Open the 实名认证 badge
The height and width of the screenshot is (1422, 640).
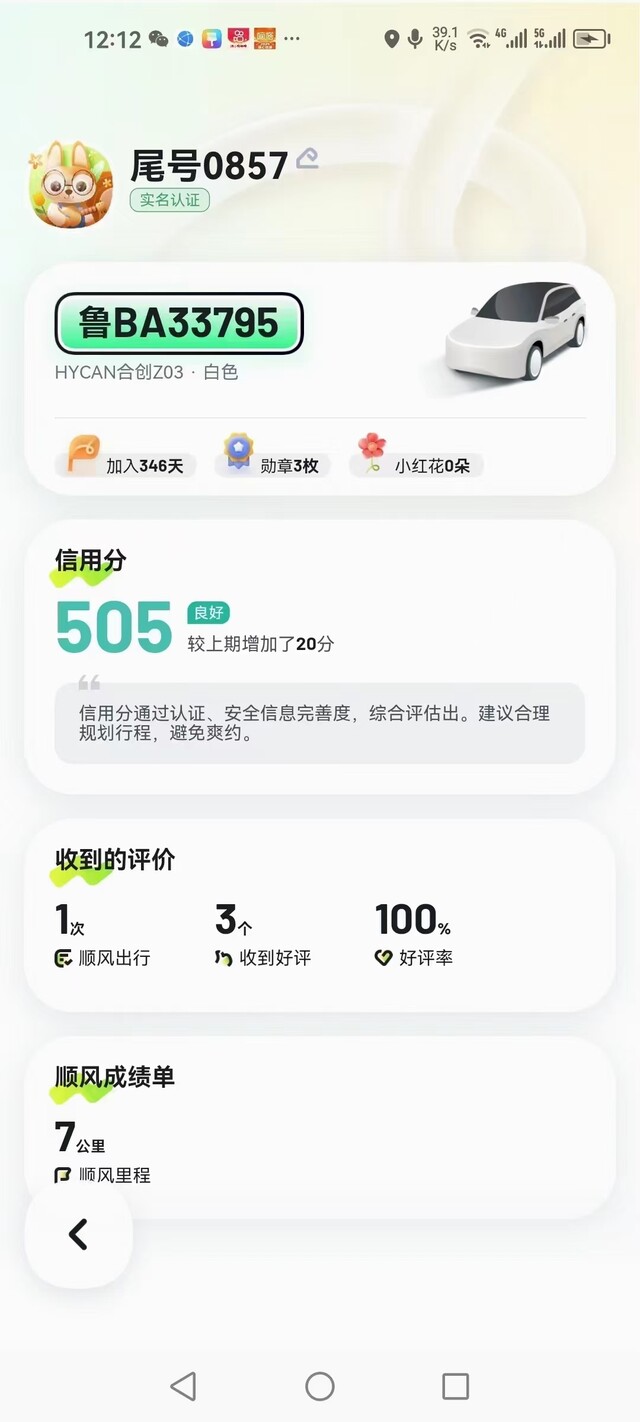pyautogui.click(x=169, y=200)
